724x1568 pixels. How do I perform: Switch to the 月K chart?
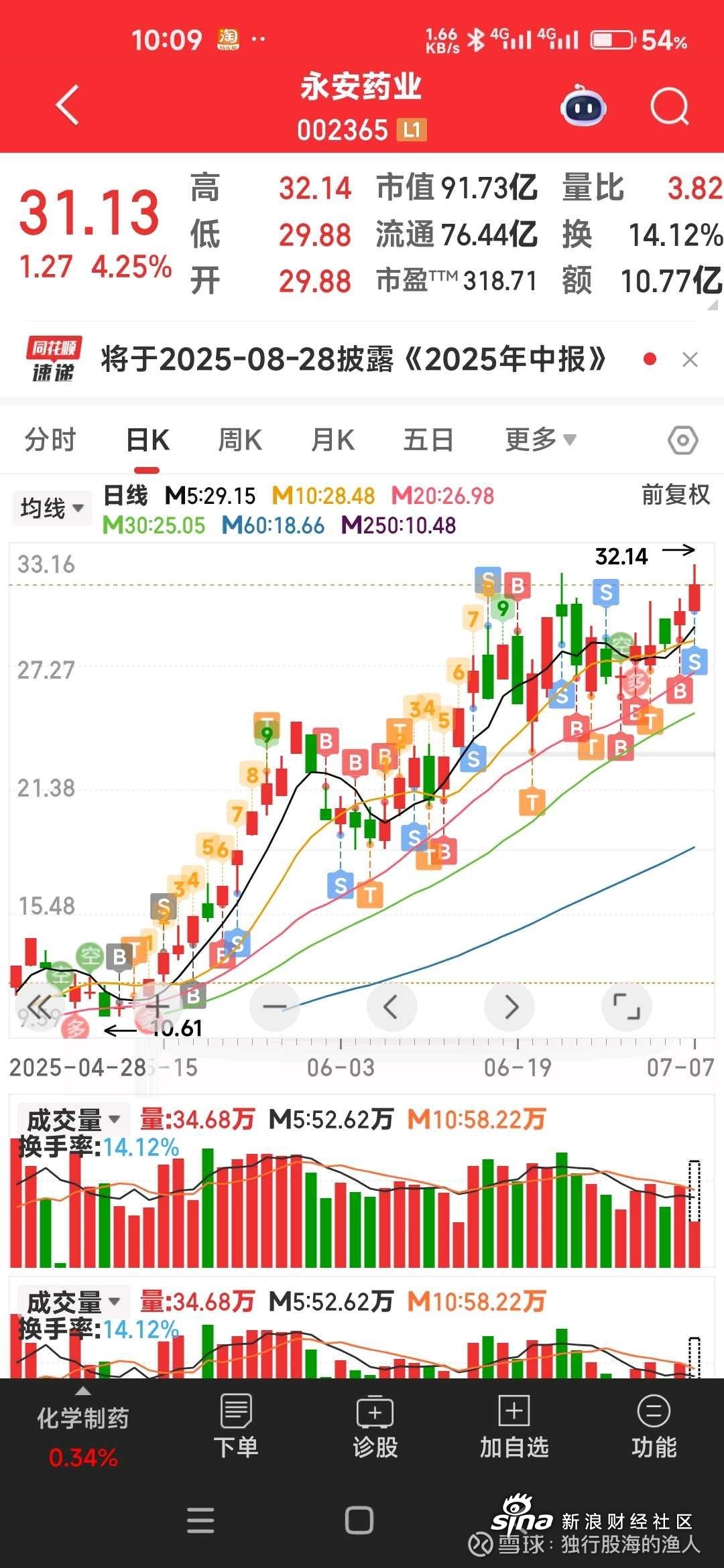pos(333,440)
